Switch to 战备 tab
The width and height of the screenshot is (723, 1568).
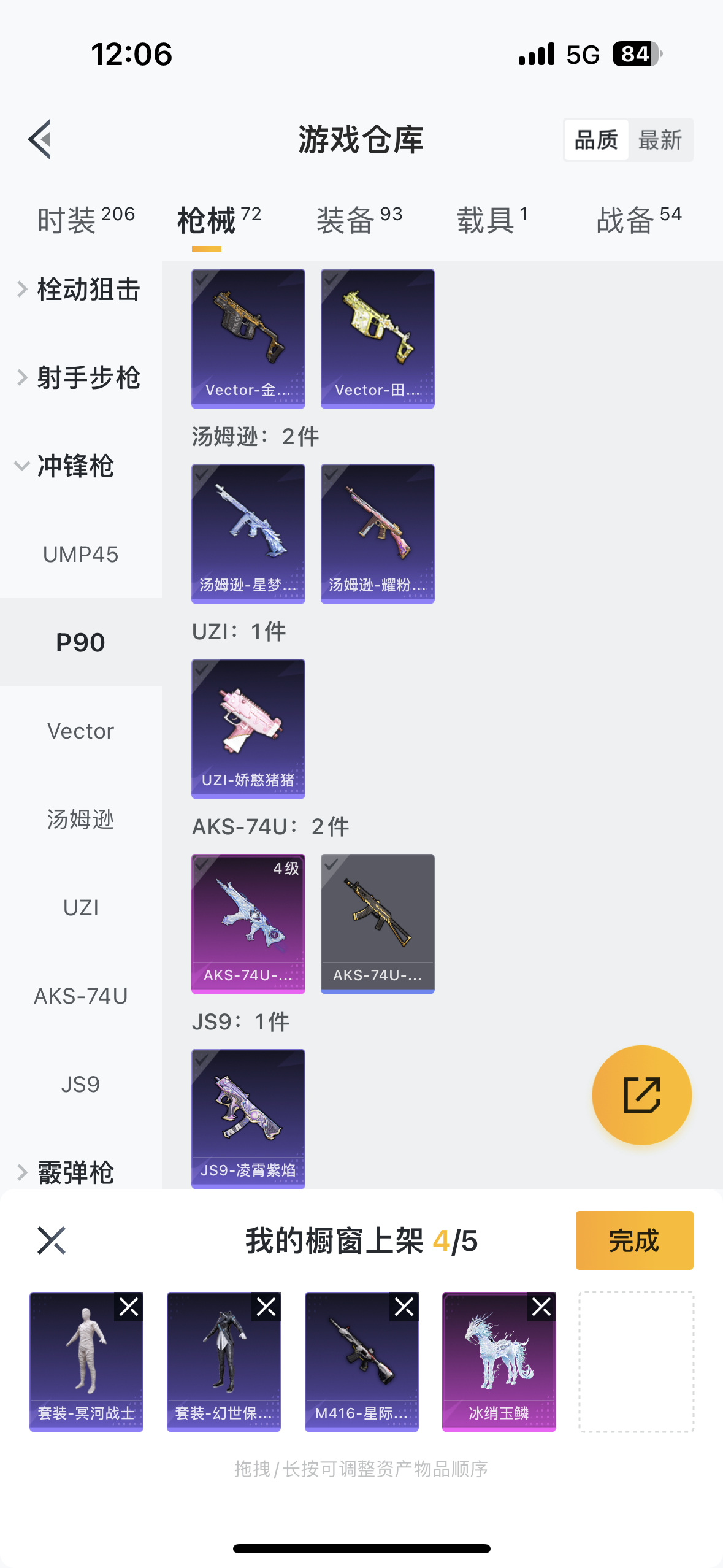coord(638,220)
